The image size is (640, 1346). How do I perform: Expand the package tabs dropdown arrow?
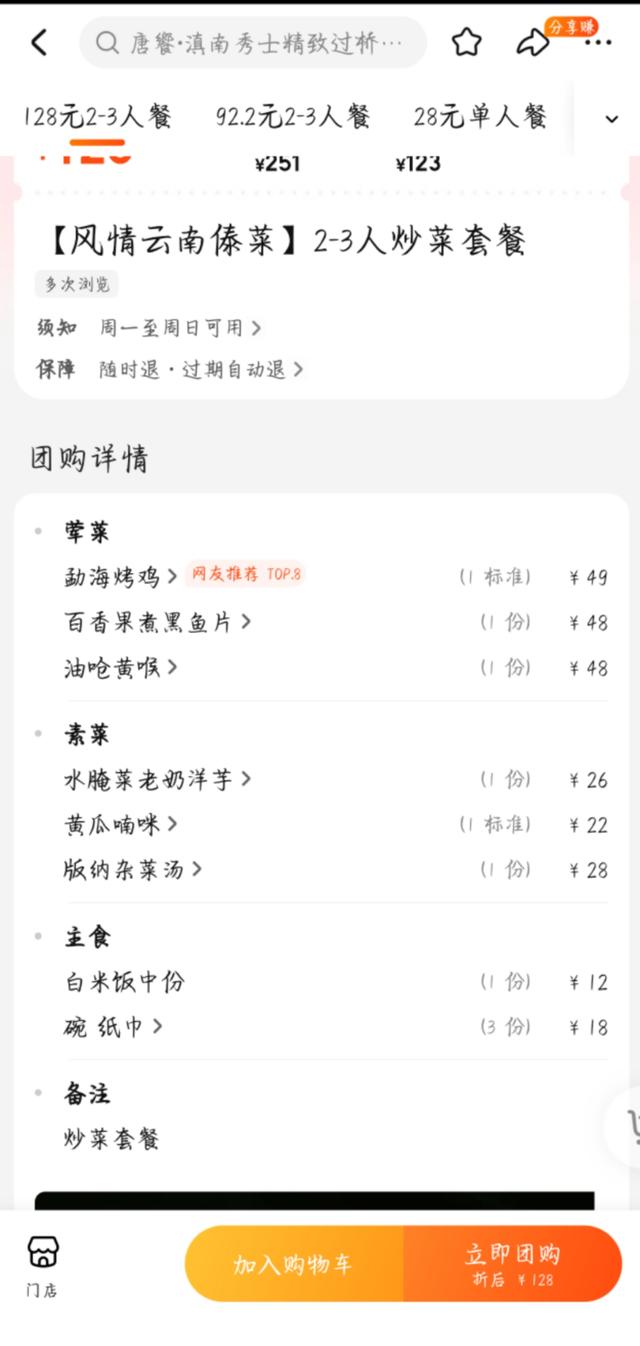point(612,119)
